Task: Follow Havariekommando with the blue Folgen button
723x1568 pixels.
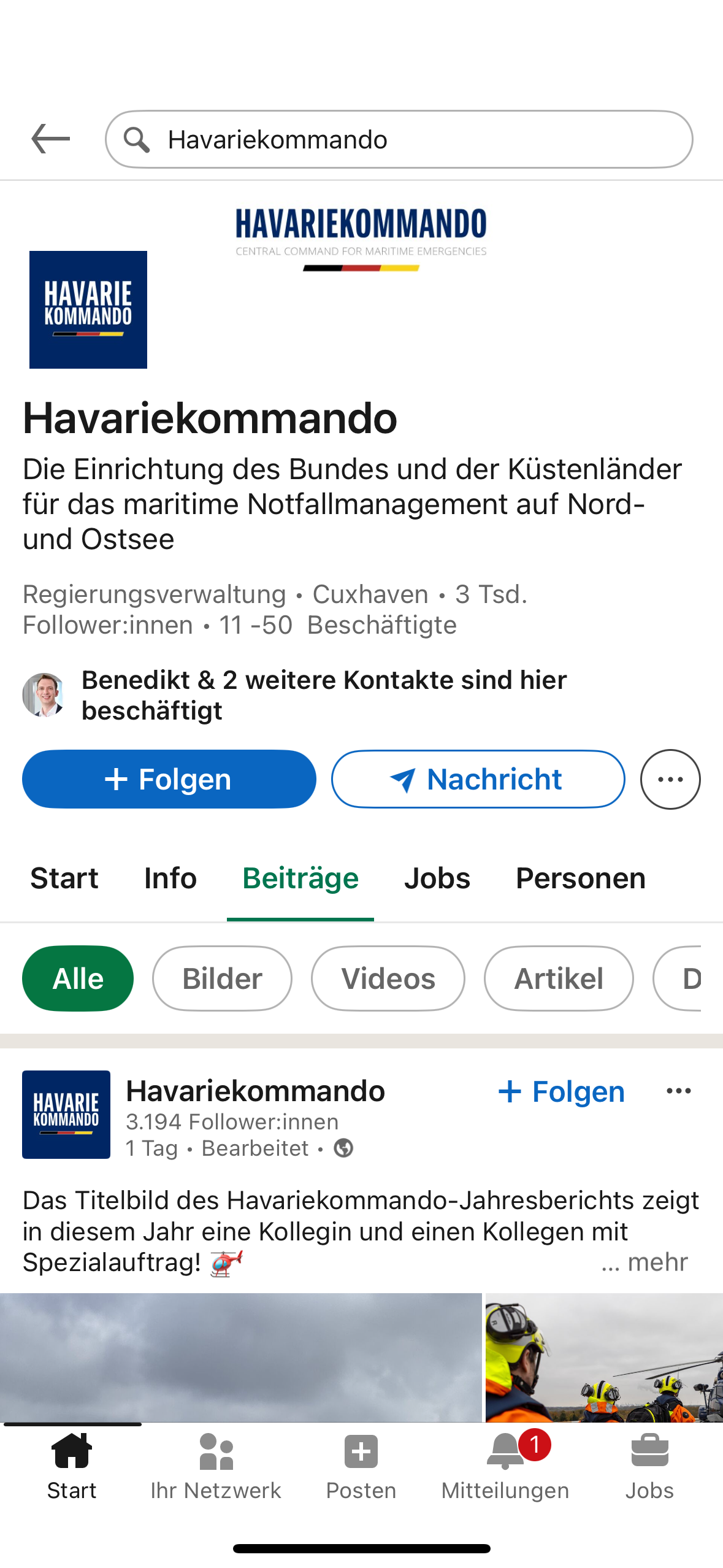Action: pos(169,779)
